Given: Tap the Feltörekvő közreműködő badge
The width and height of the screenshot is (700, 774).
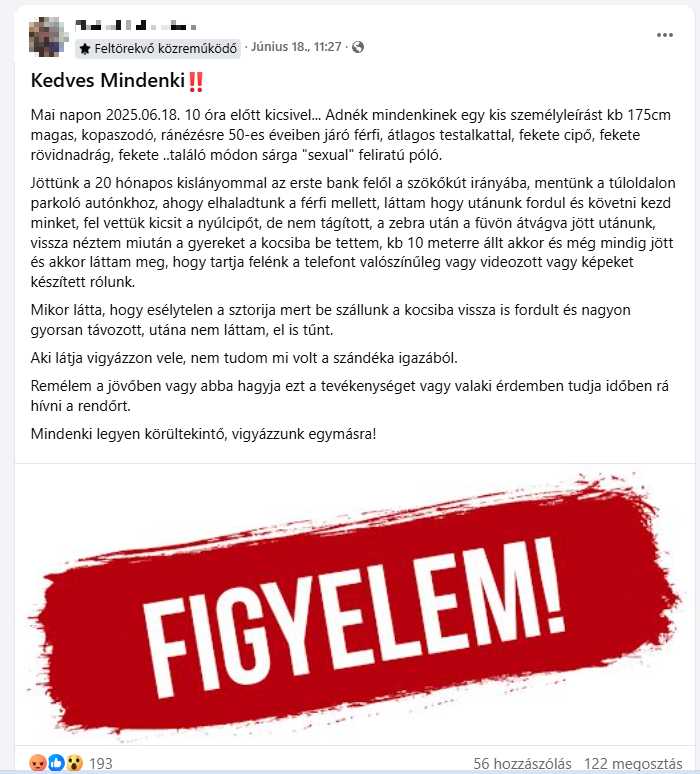Looking at the screenshot, I should pyautogui.click(x=158, y=47).
